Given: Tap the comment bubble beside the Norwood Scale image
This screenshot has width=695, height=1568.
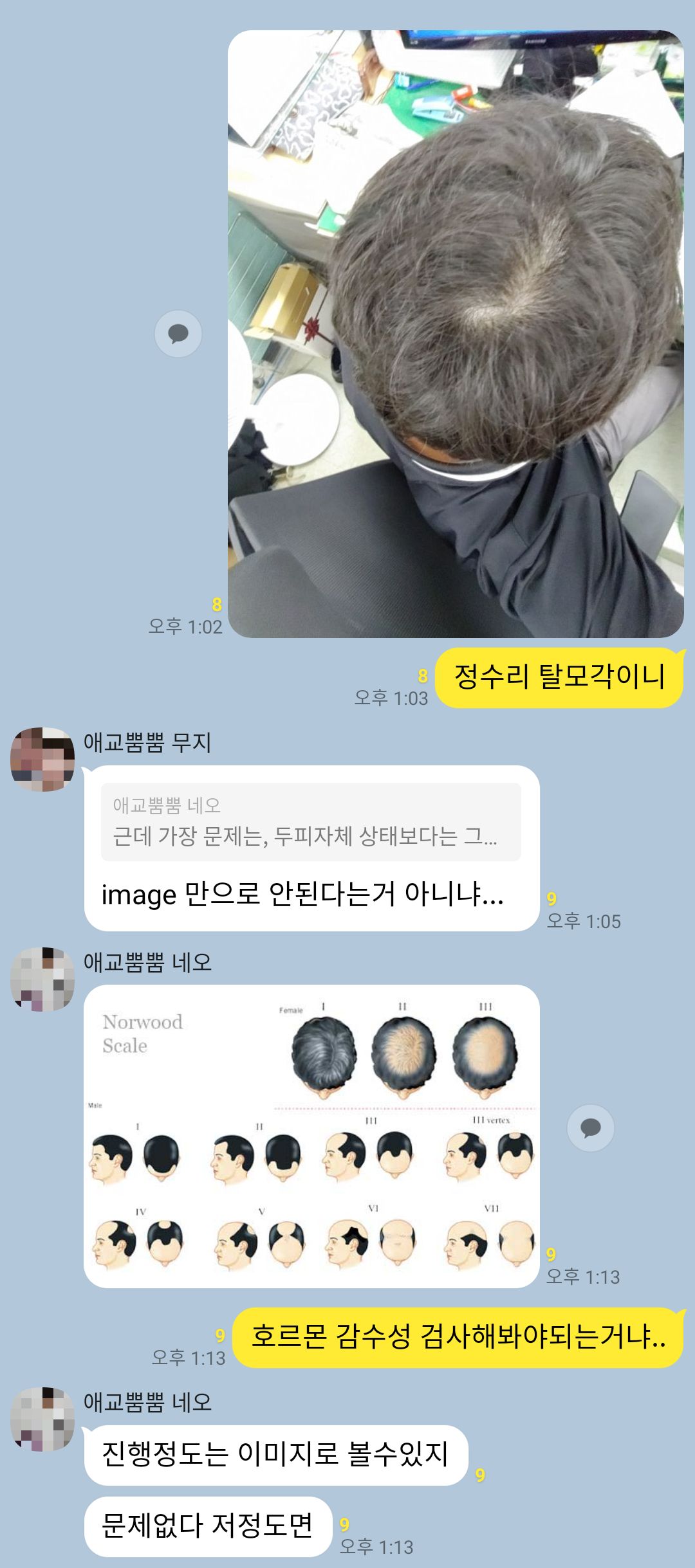Looking at the screenshot, I should click(x=590, y=1127).
